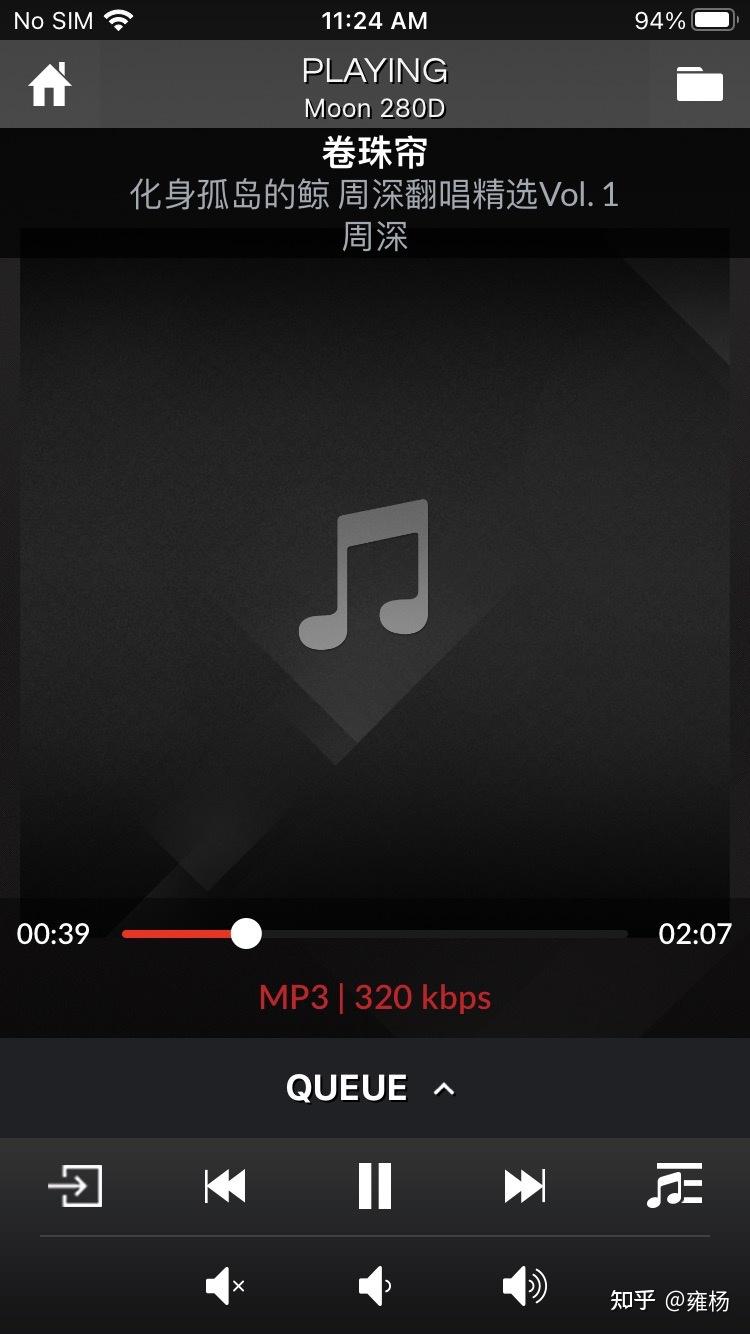This screenshot has width=750, height=1334.
Task: Pause the current song
Action: point(375,1187)
